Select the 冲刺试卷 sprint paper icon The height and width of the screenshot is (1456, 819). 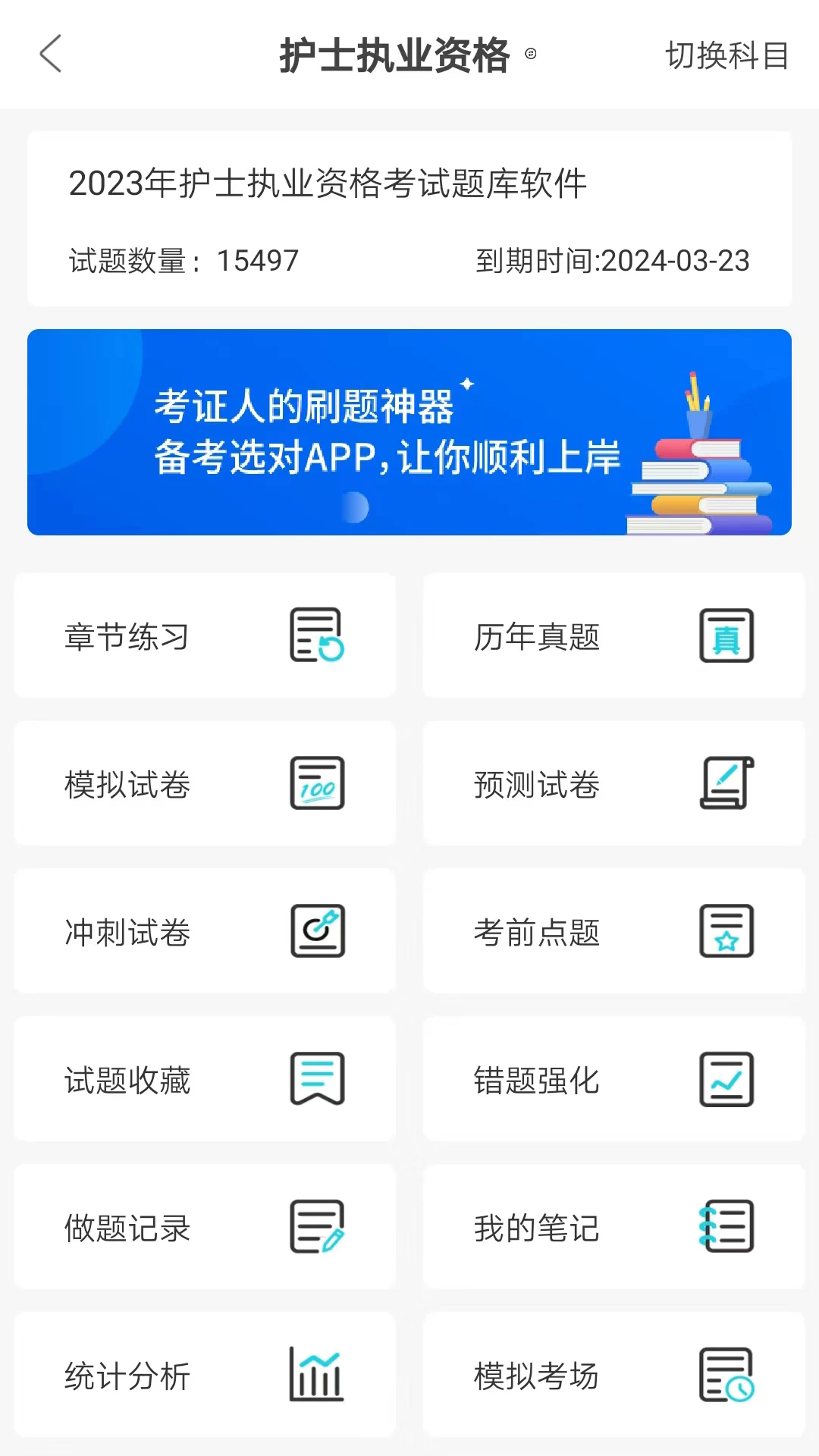pos(316,931)
